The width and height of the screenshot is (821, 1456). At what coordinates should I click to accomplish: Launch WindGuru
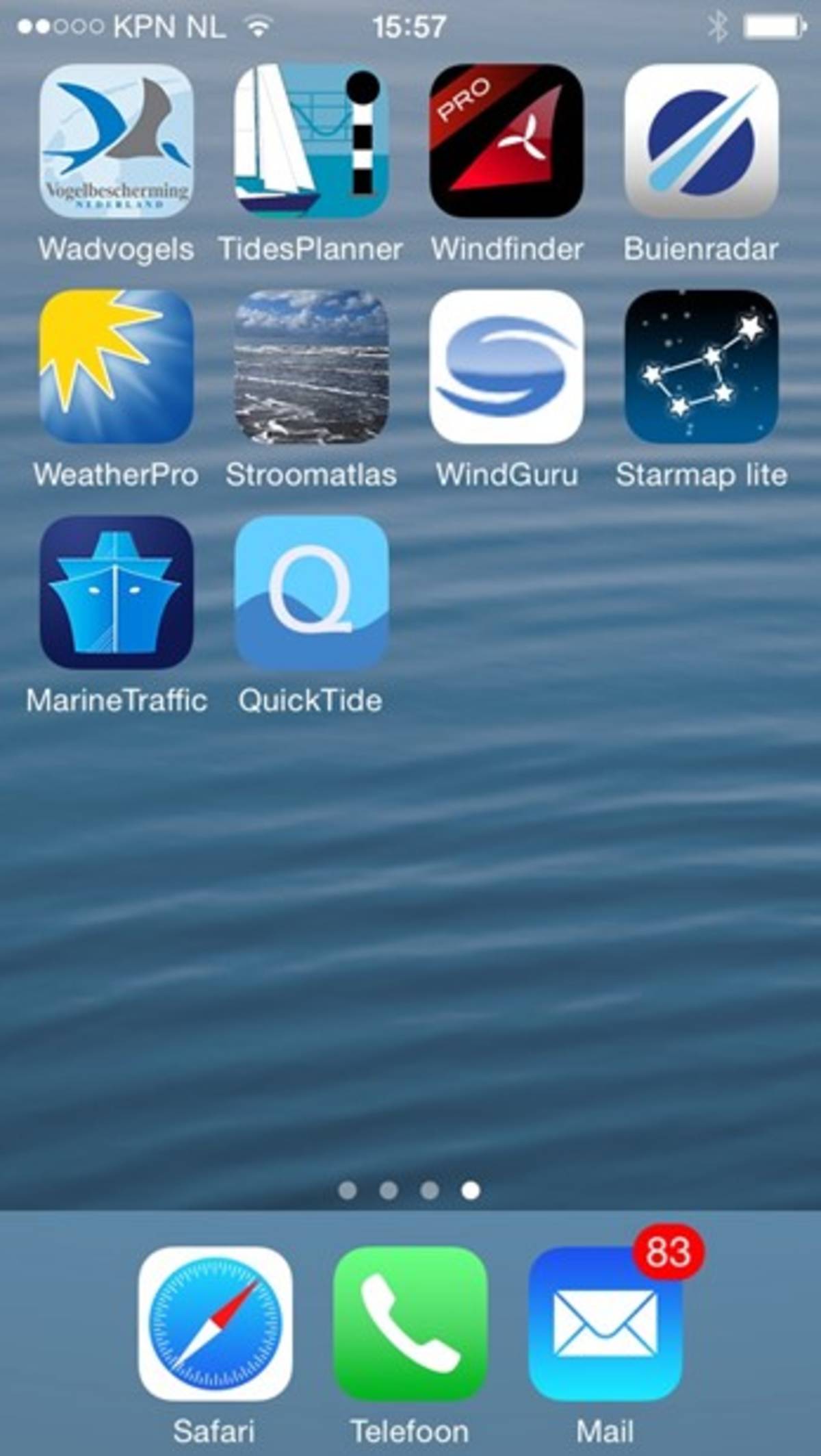(x=506, y=367)
